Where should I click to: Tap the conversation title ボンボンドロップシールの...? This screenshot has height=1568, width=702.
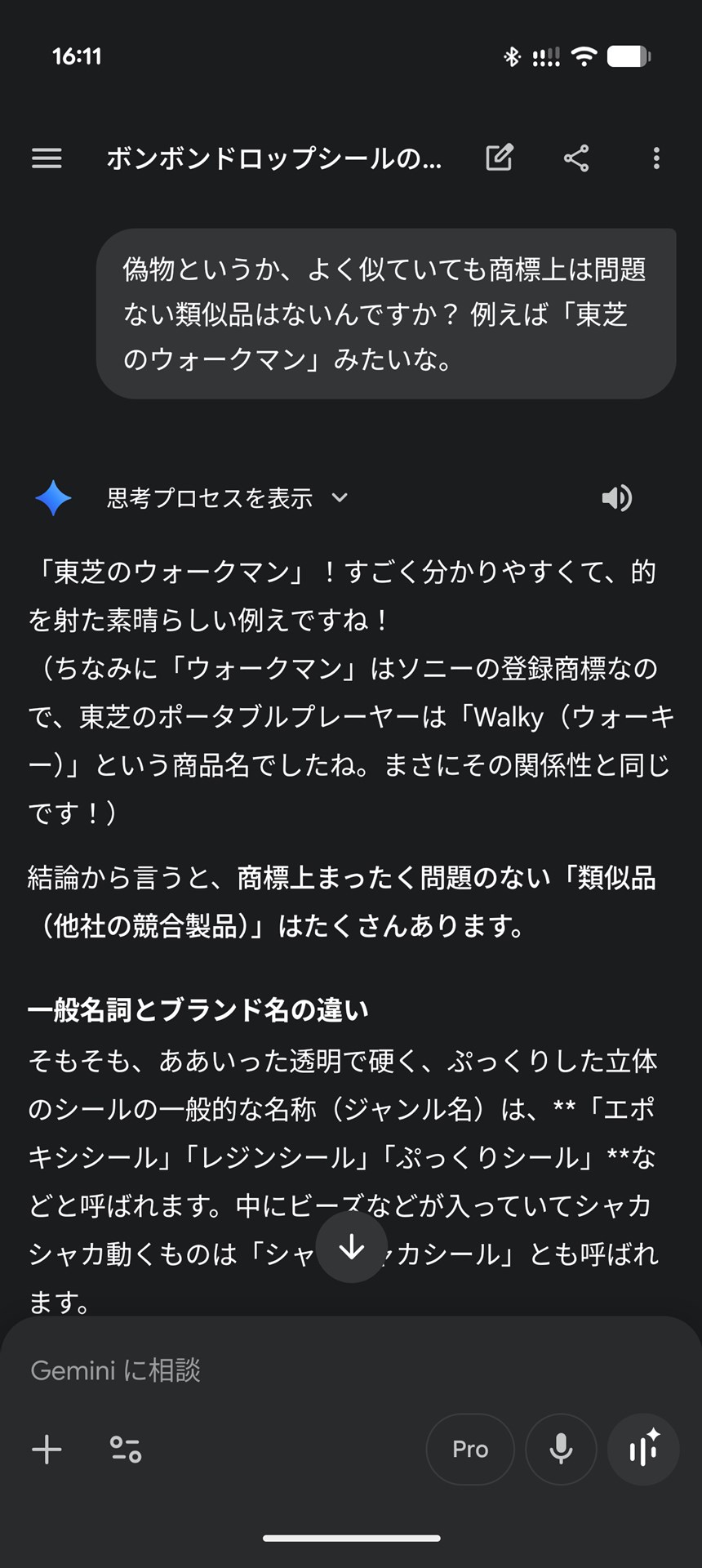[x=275, y=160]
